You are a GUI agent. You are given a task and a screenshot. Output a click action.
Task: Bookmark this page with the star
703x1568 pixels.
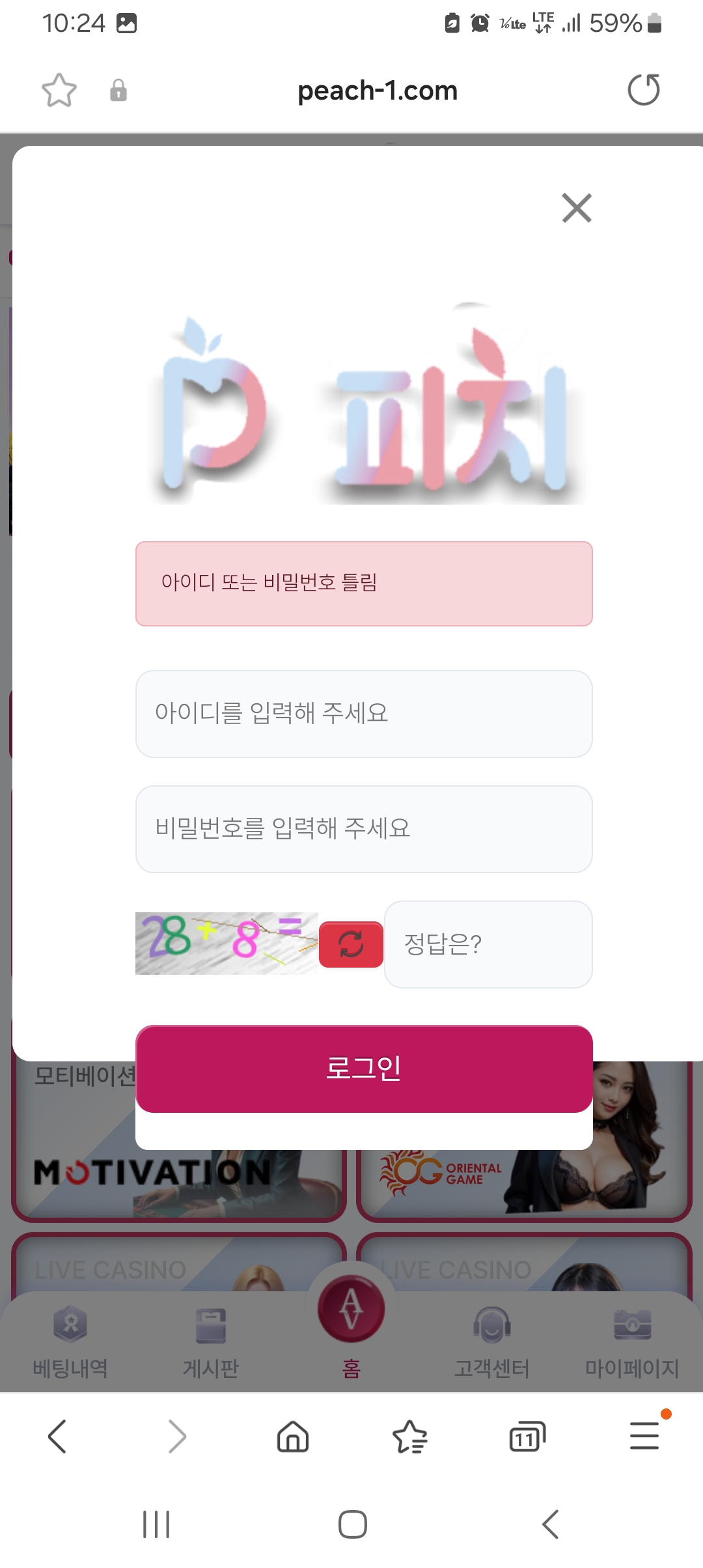click(x=59, y=90)
